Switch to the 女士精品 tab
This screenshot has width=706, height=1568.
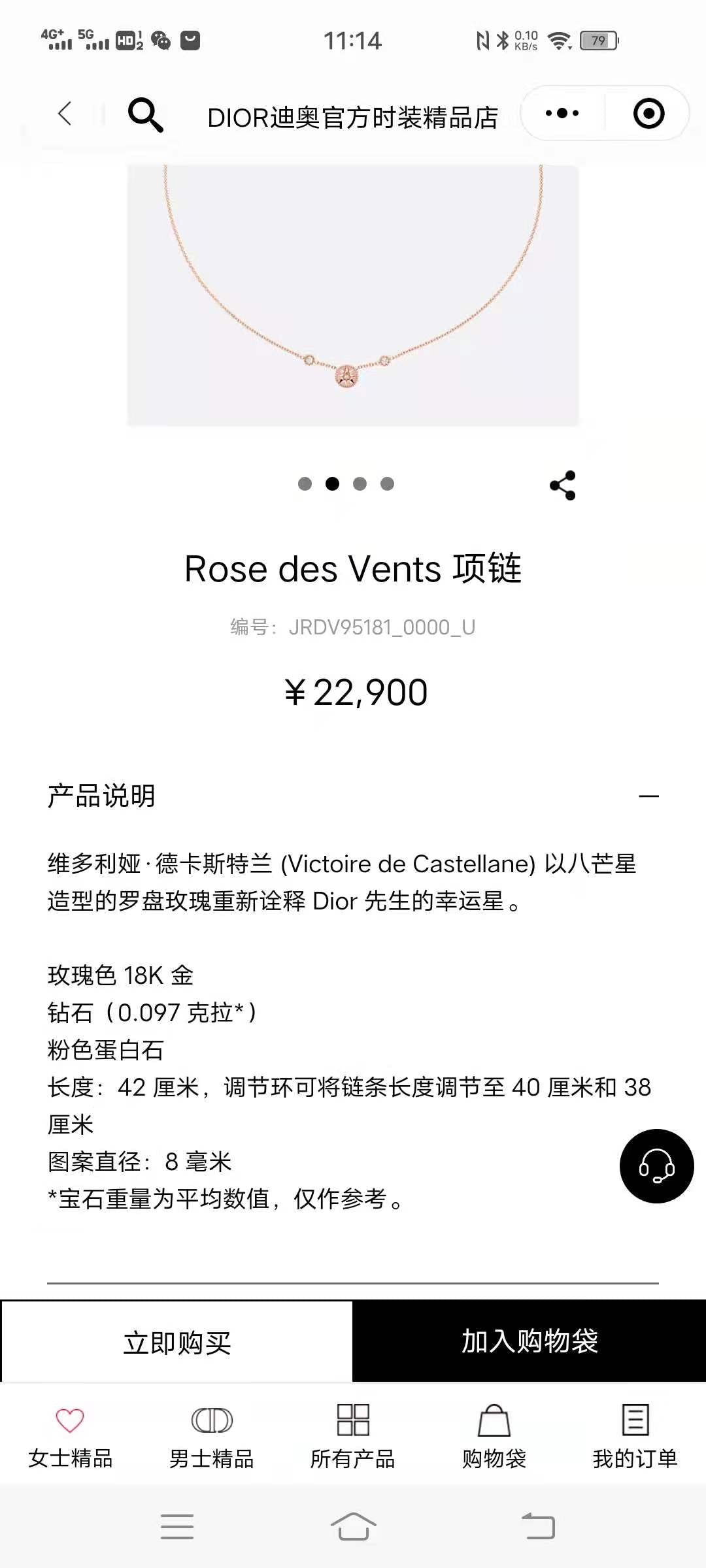71,1434
